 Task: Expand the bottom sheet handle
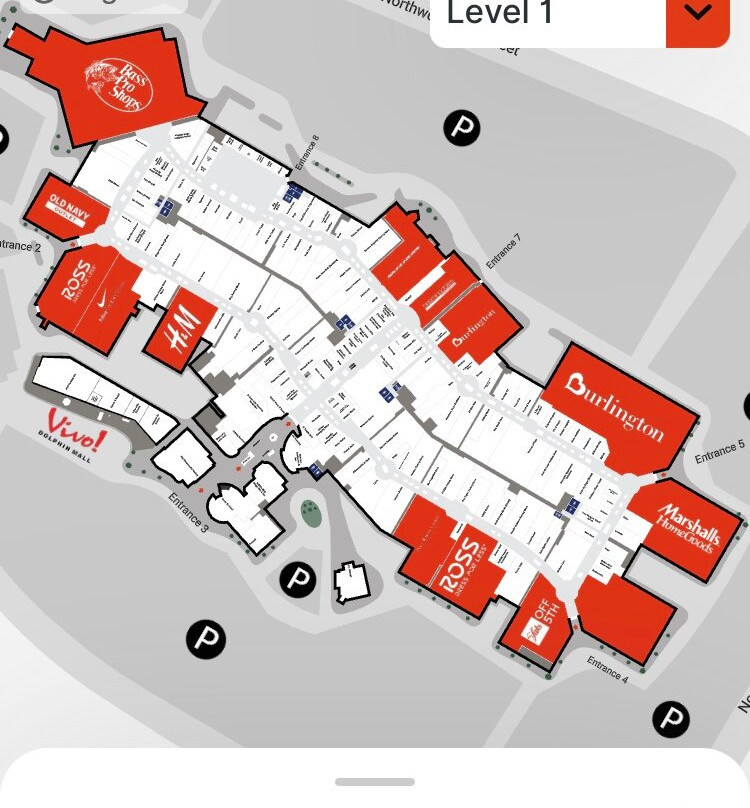point(375,782)
